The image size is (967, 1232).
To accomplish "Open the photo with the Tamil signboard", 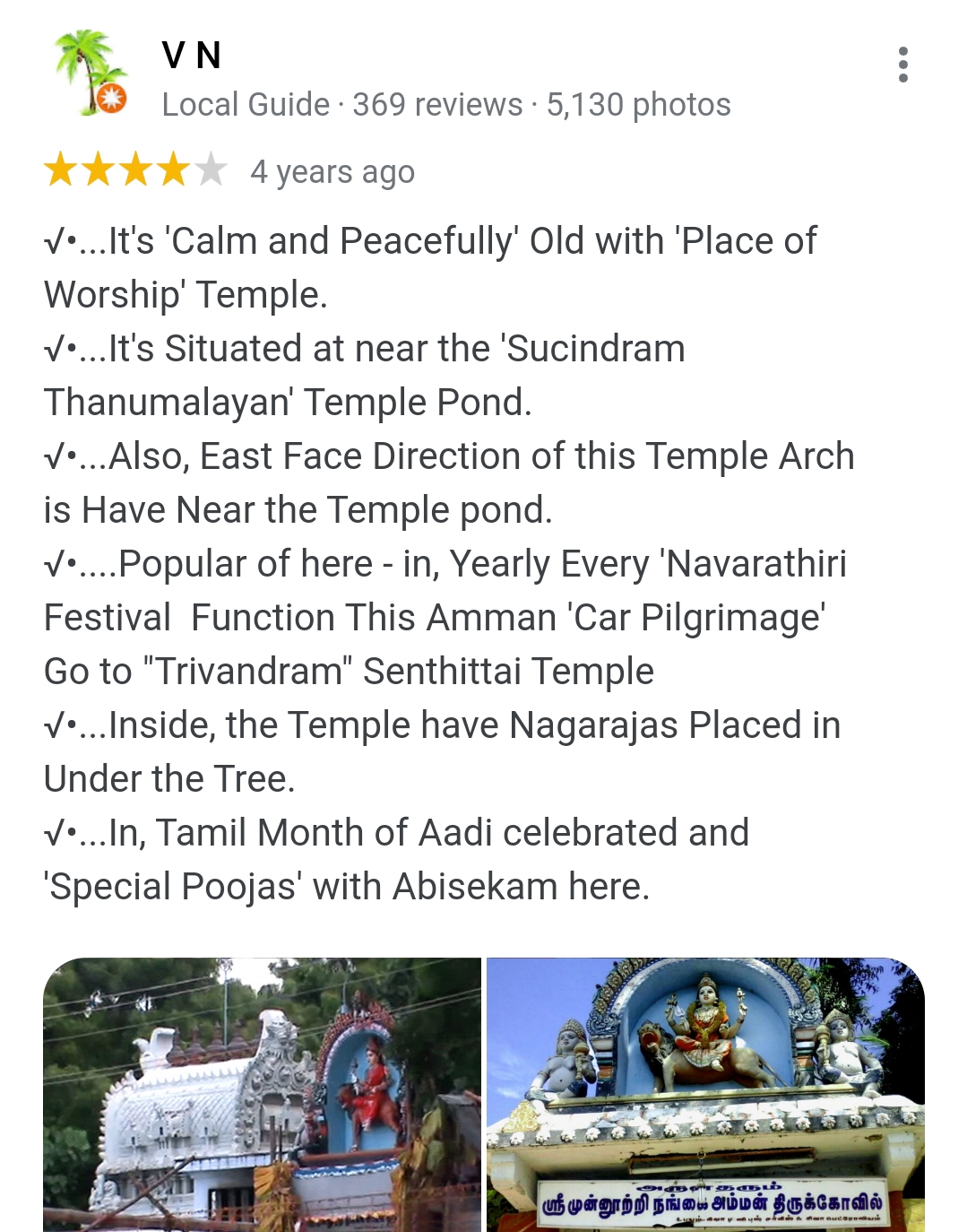I will [705, 1094].
